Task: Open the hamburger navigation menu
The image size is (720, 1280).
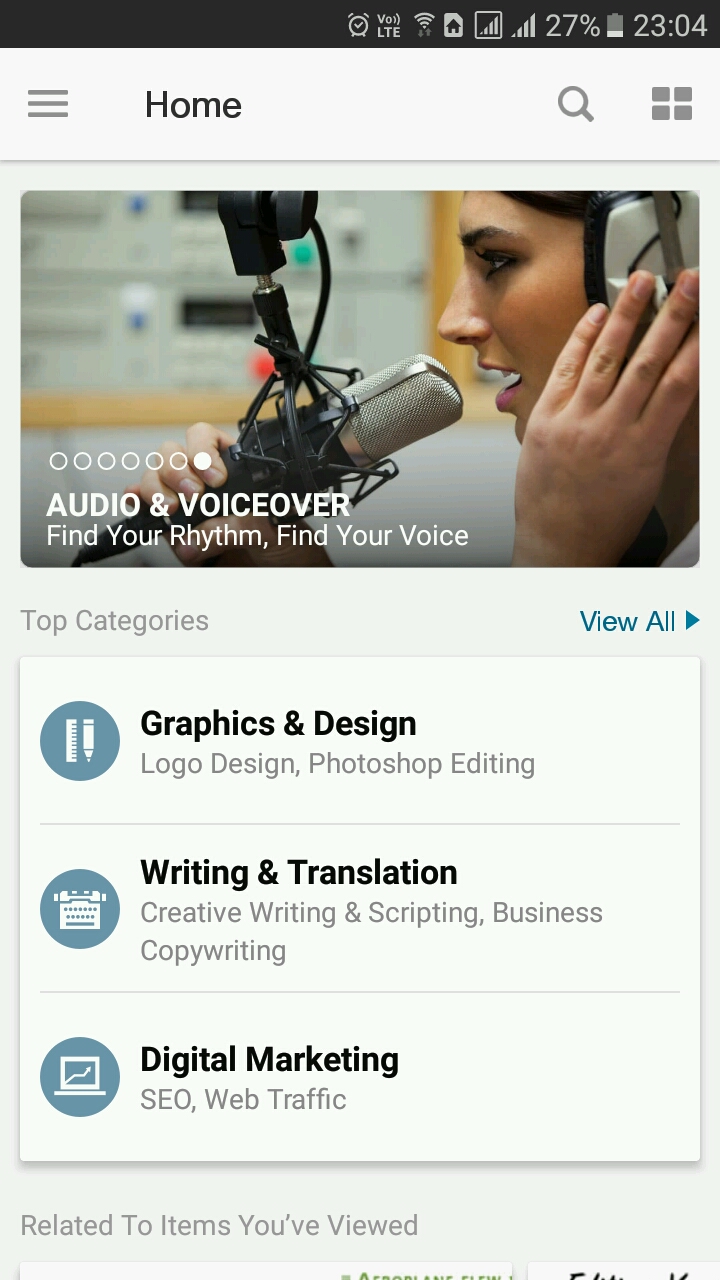Action: click(x=48, y=104)
